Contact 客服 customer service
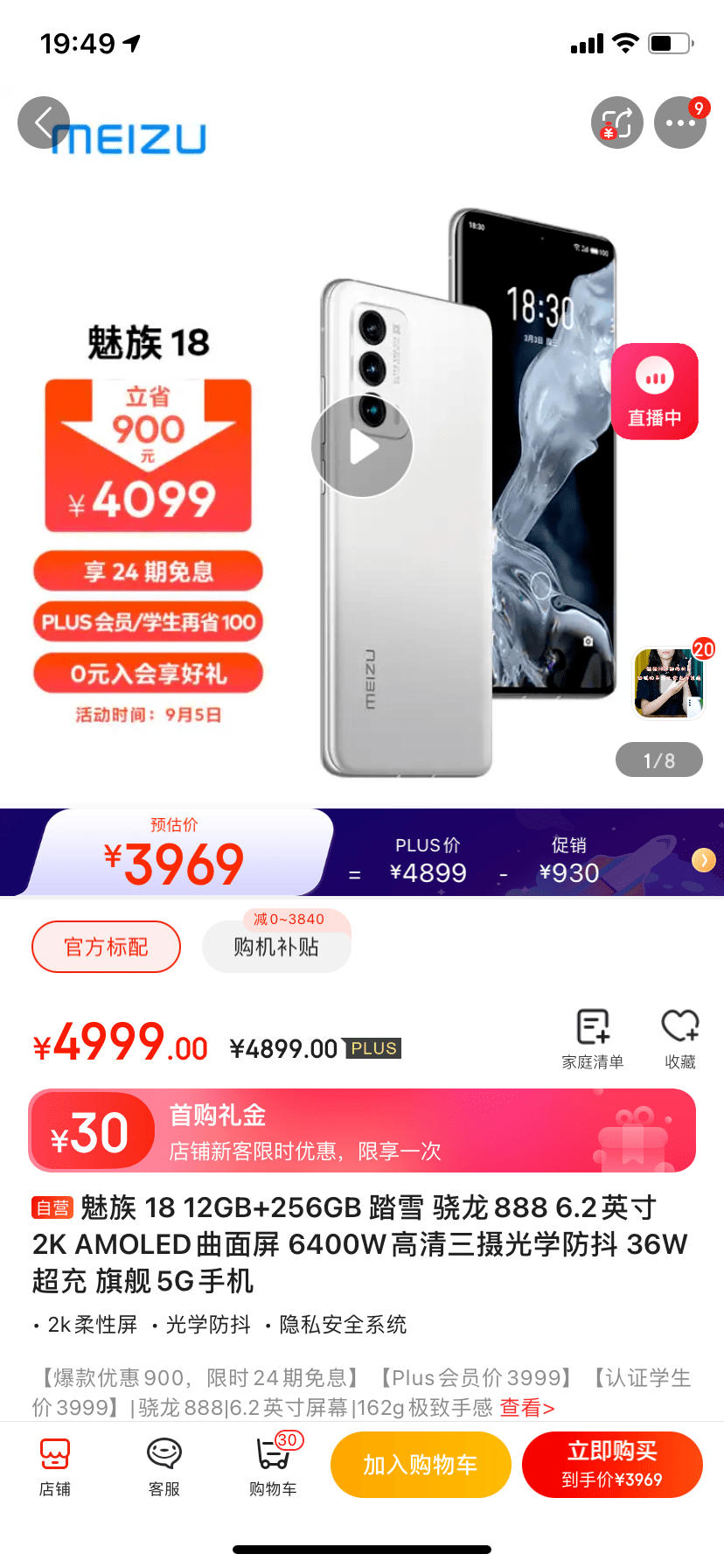 point(164,1465)
